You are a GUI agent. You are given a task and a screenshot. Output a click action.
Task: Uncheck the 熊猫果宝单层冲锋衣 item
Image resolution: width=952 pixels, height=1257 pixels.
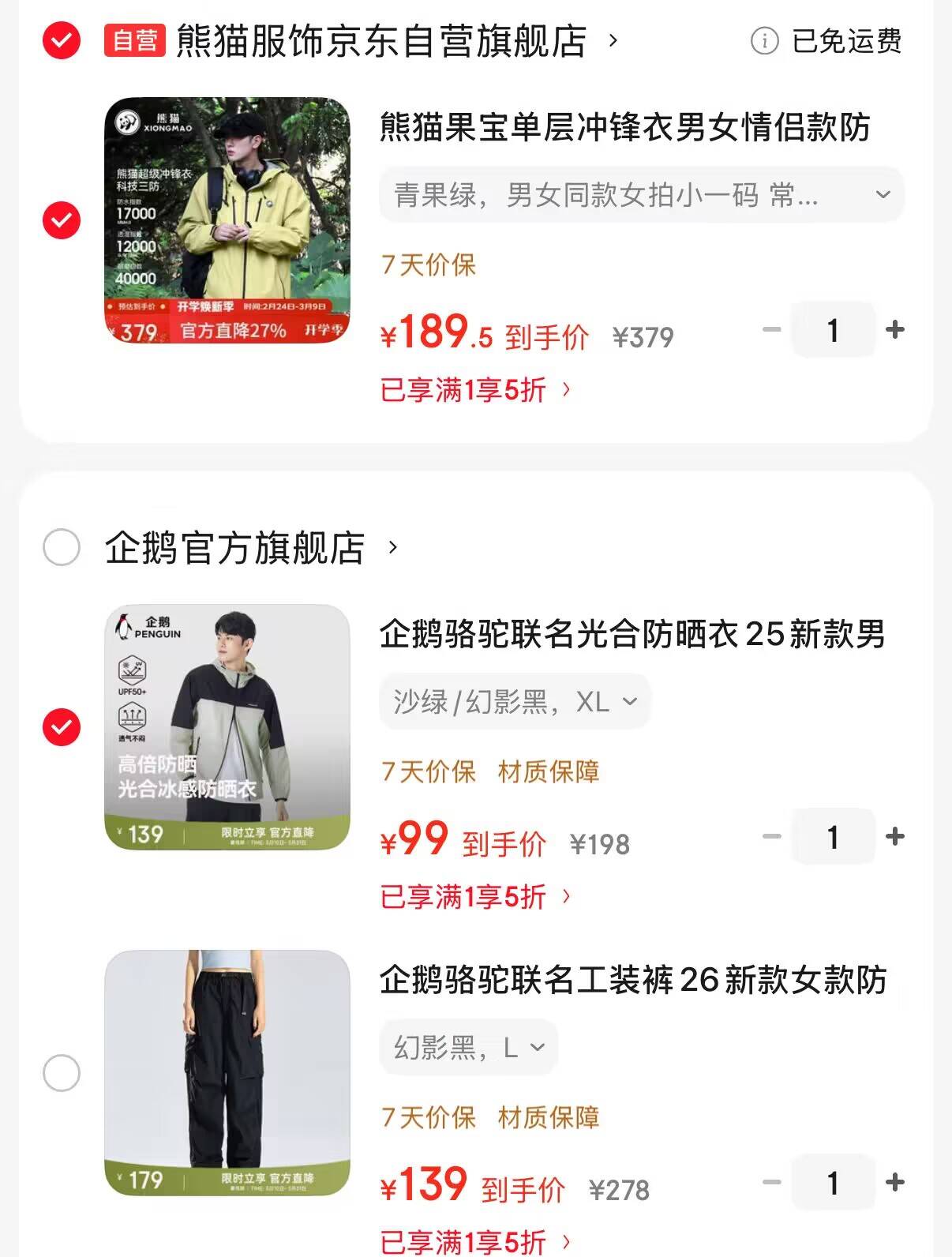[62, 220]
